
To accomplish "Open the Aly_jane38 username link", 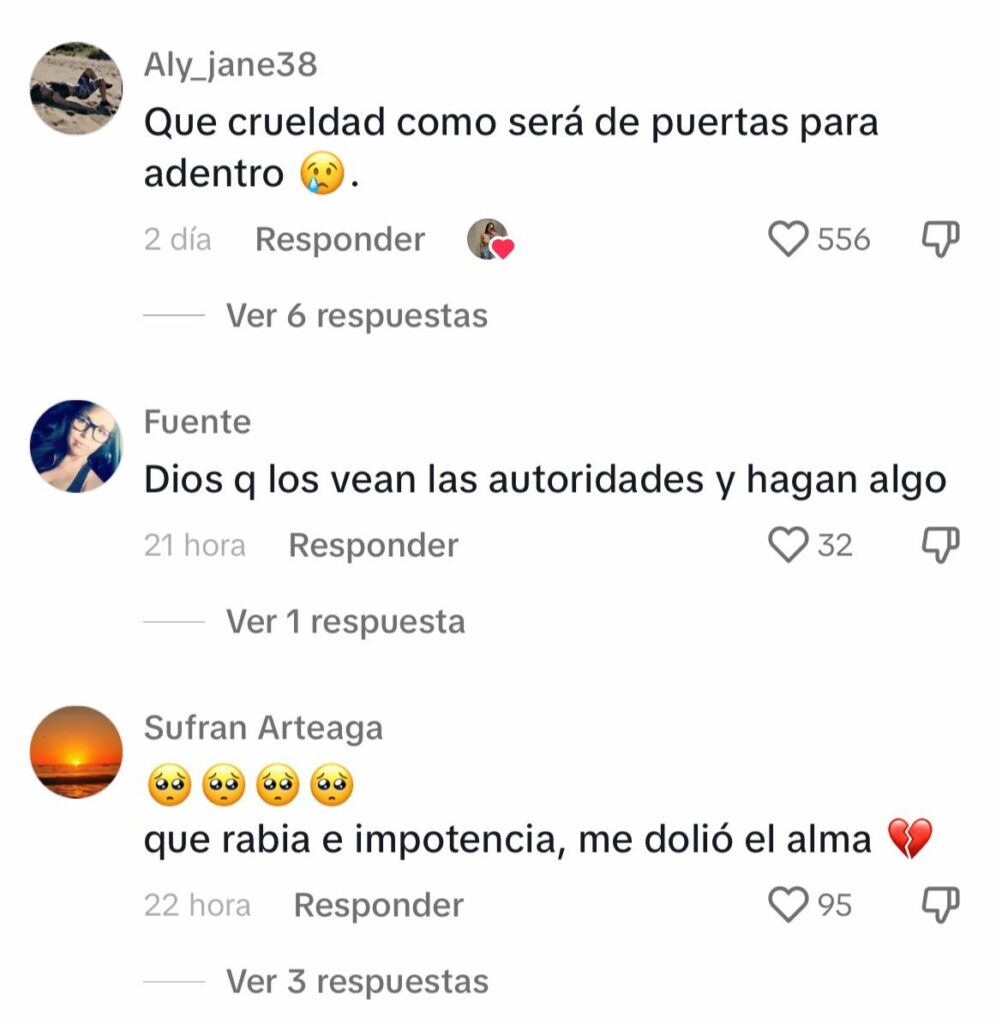I will point(230,65).
